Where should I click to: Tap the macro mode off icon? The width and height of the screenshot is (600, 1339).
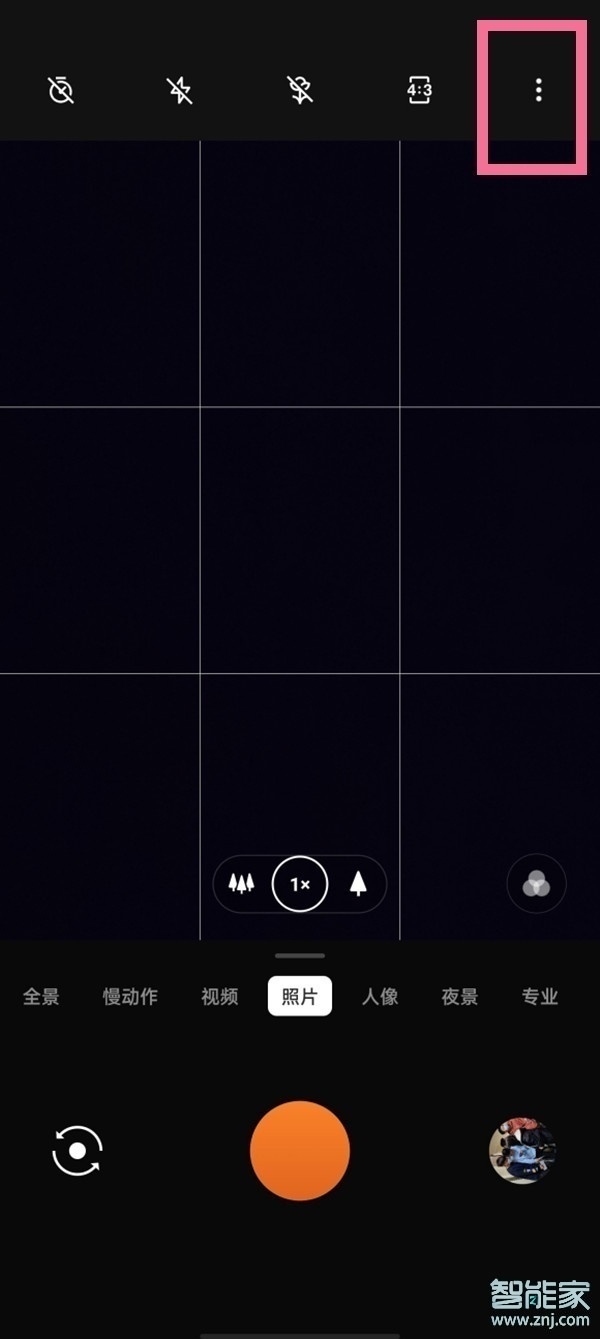[300, 91]
